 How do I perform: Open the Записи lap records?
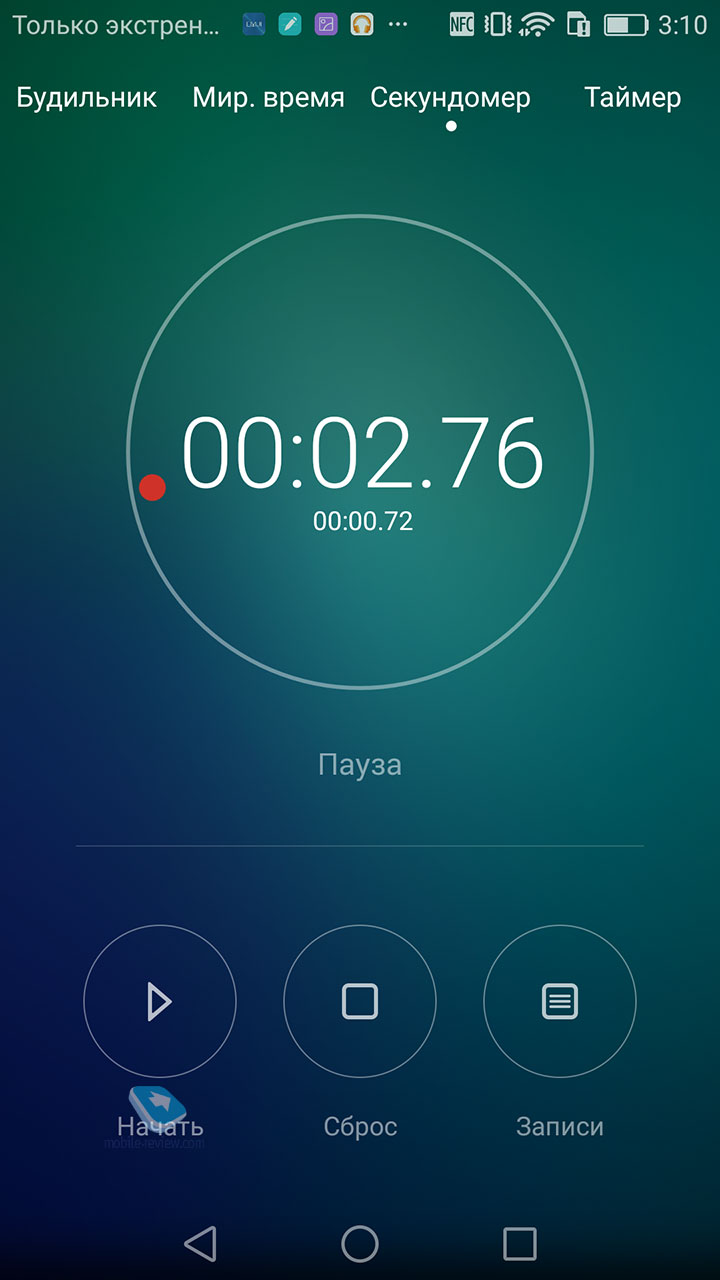pos(560,1001)
